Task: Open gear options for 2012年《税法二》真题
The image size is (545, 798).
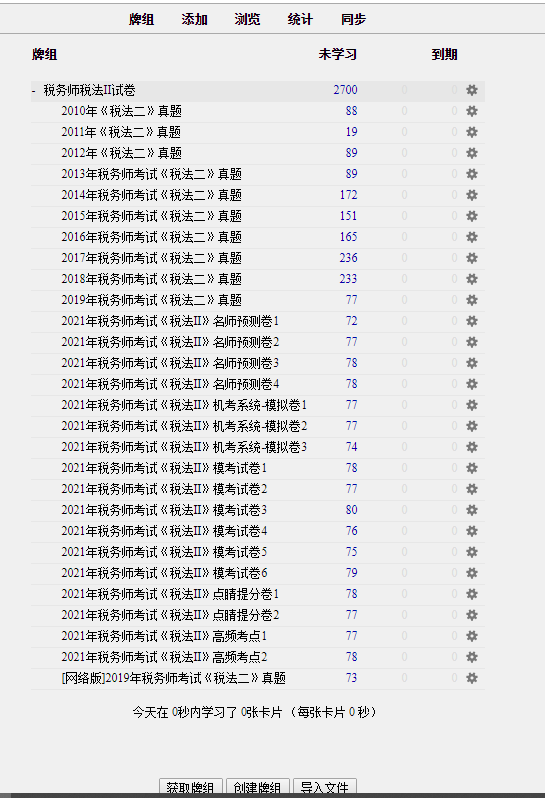Action: [x=472, y=153]
